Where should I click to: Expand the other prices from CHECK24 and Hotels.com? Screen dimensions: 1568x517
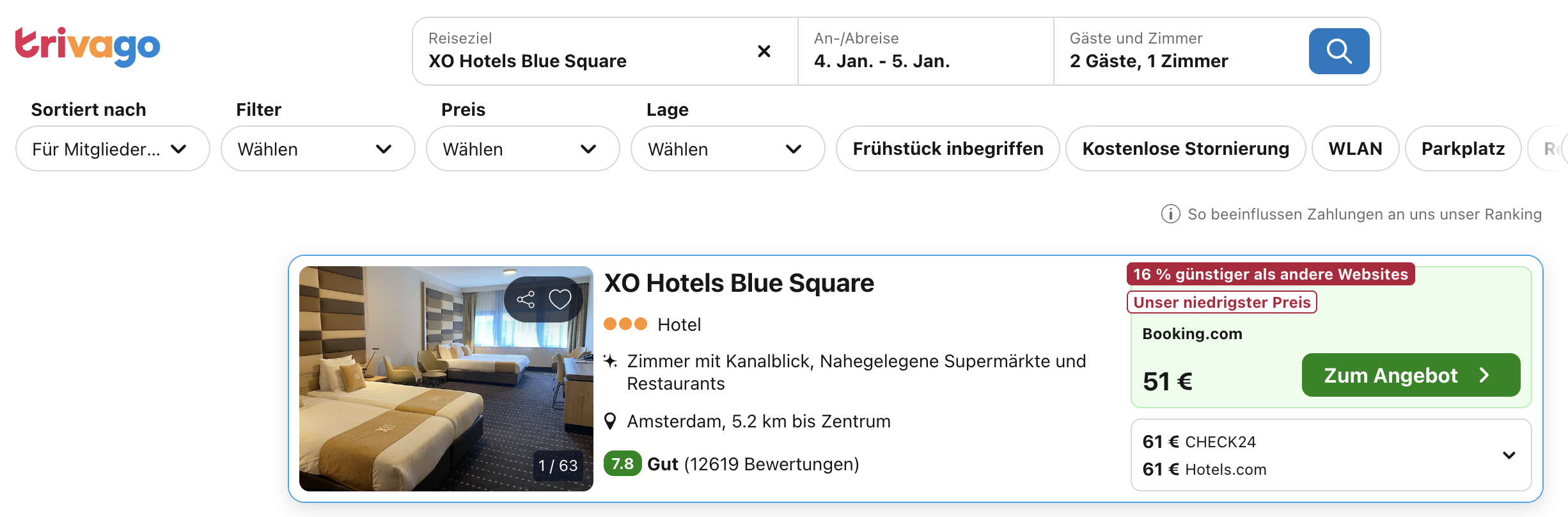[x=1509, y=456]
